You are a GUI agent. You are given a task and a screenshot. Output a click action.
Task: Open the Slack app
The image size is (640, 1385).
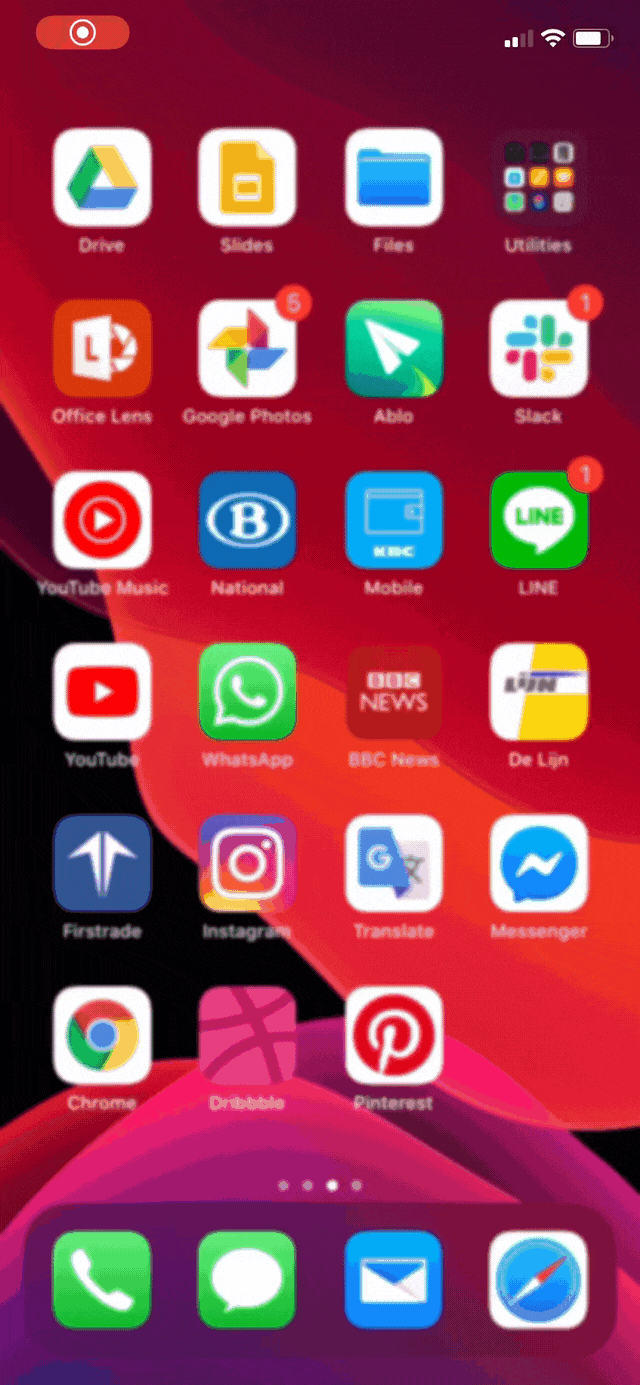pos(539,349)
